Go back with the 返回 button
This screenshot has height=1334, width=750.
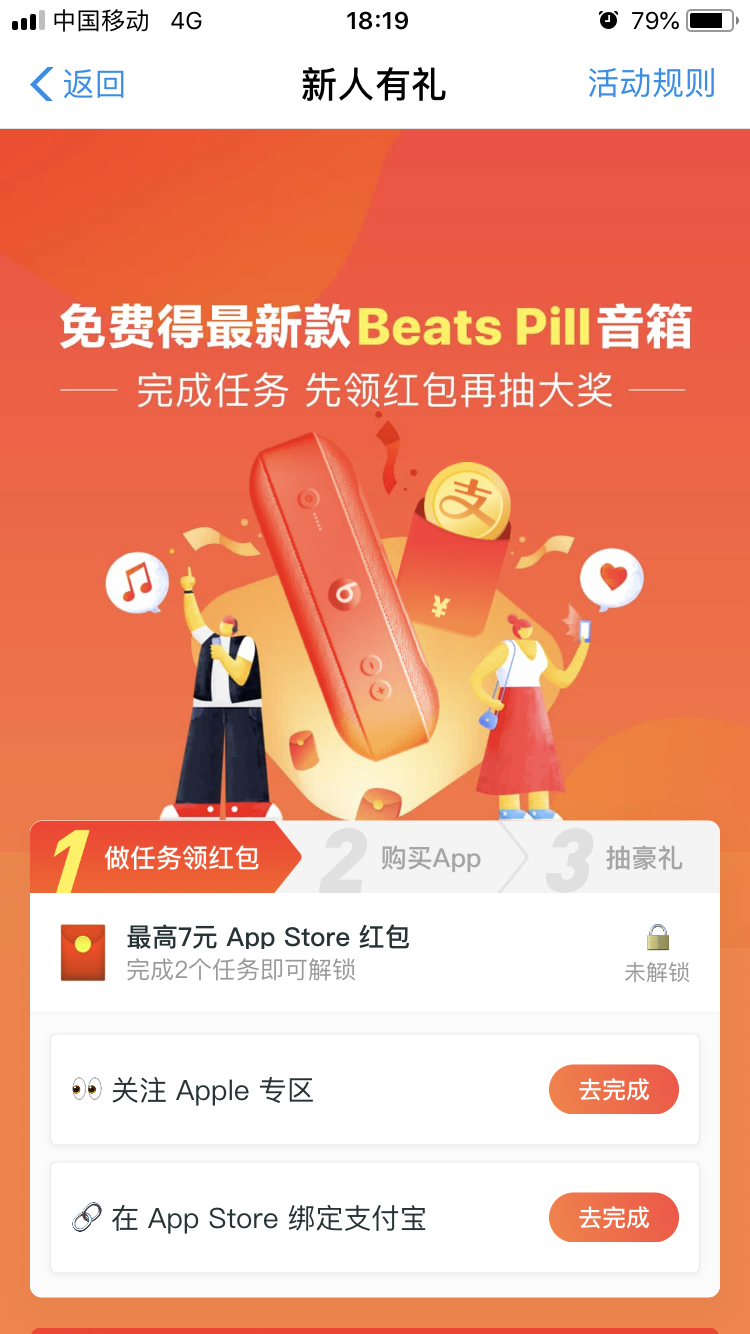coord(78,84)
